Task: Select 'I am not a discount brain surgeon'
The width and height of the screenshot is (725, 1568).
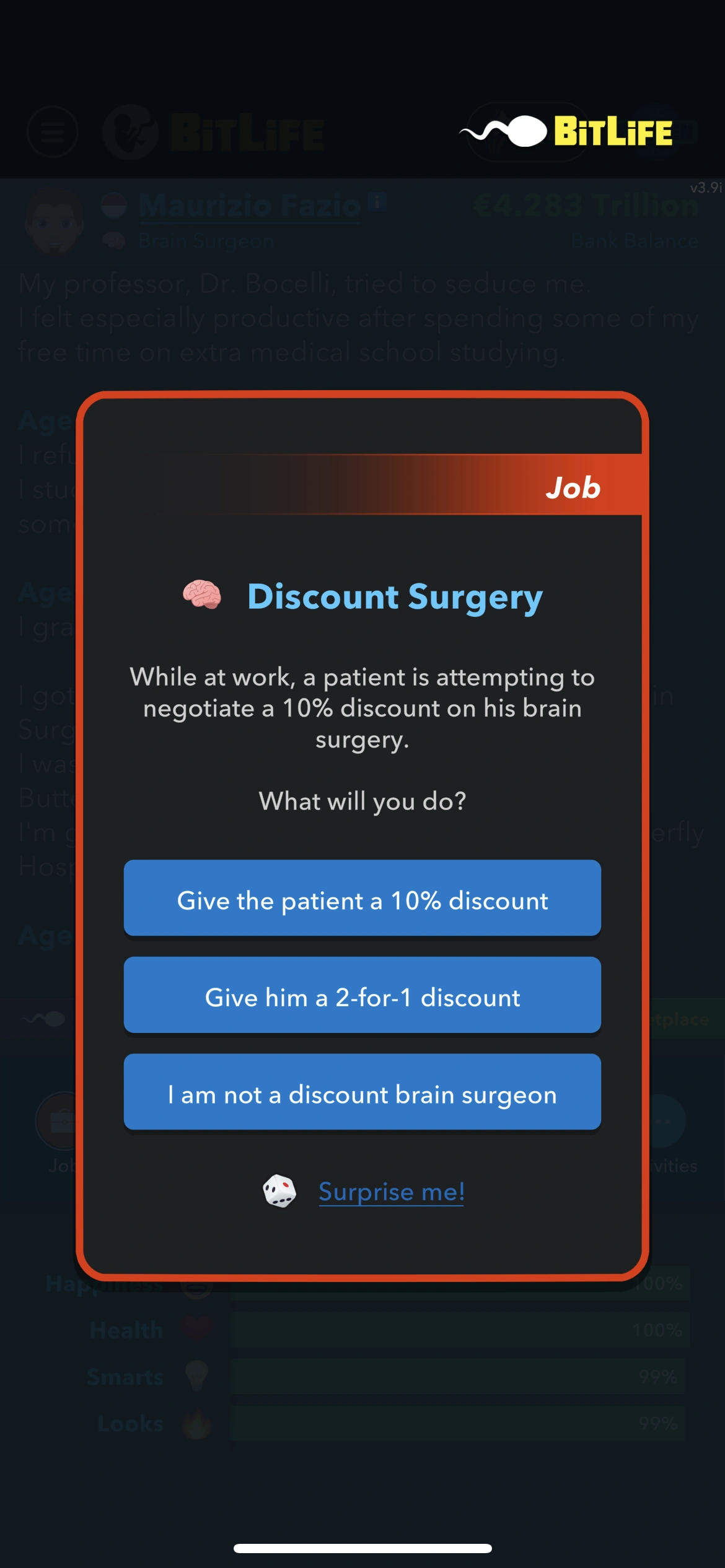Action: tap(362, 1094)
